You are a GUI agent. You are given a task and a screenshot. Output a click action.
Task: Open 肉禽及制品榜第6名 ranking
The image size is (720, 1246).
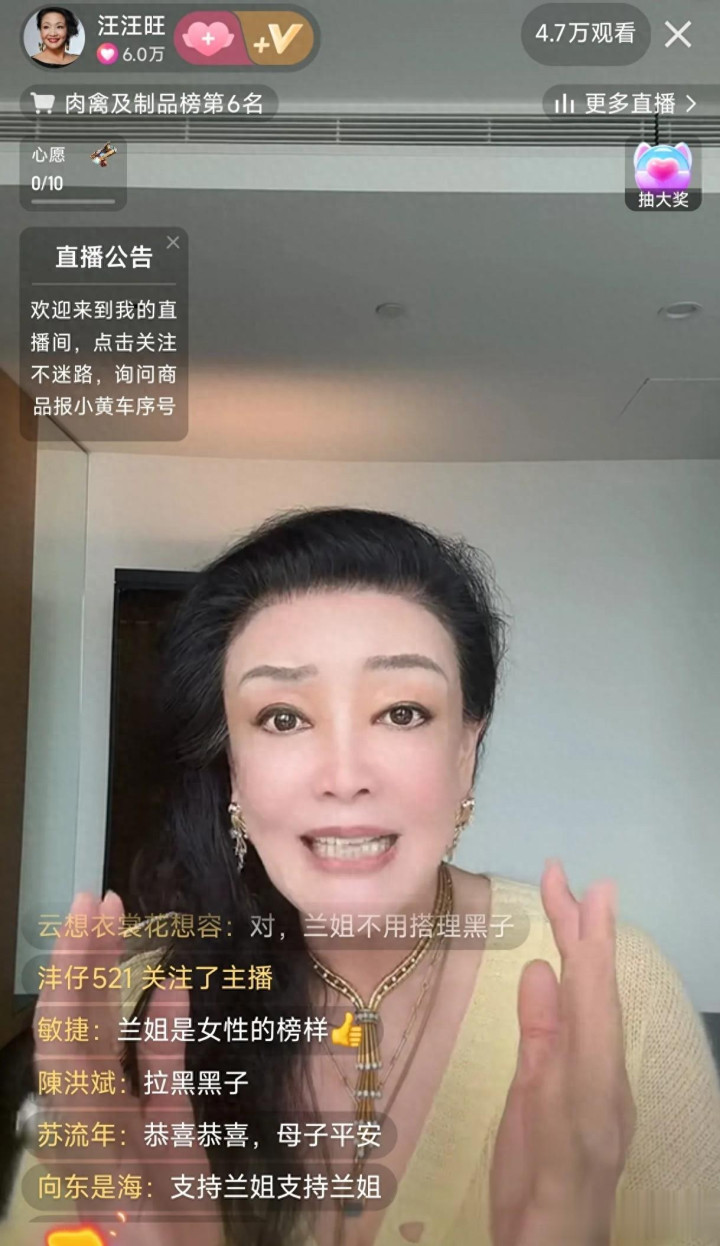point(148,103)
